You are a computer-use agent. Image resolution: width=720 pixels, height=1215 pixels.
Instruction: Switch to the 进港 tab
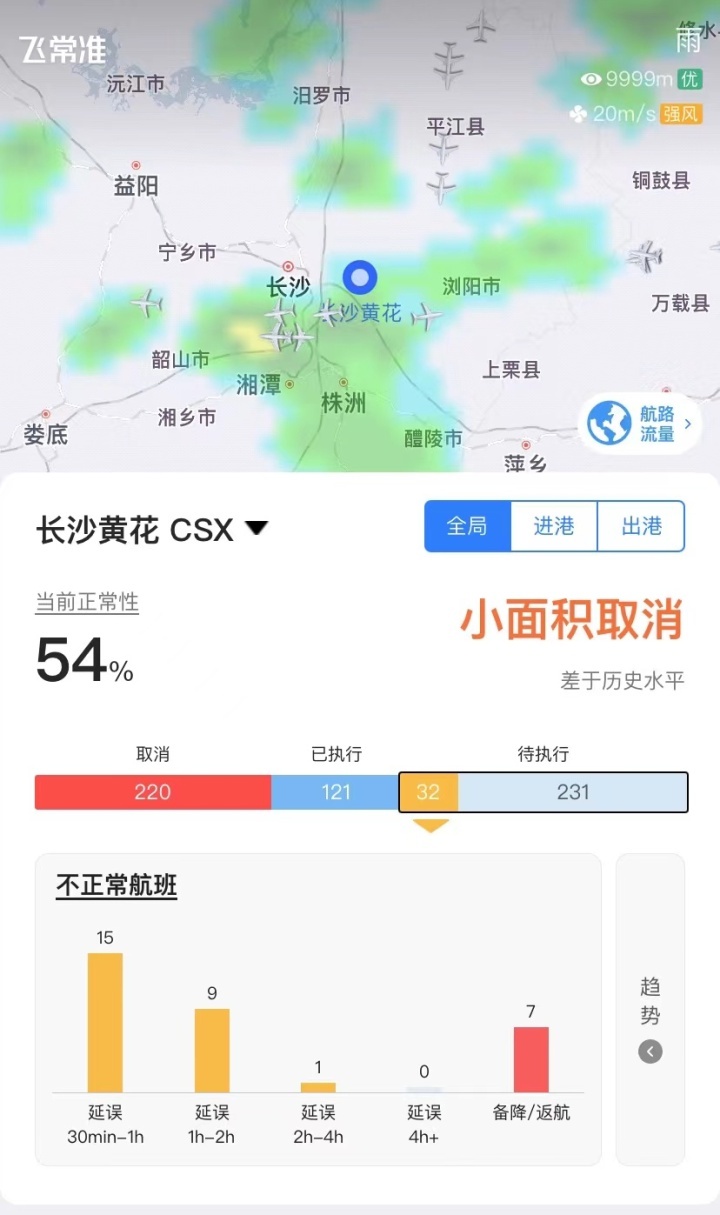554,526
